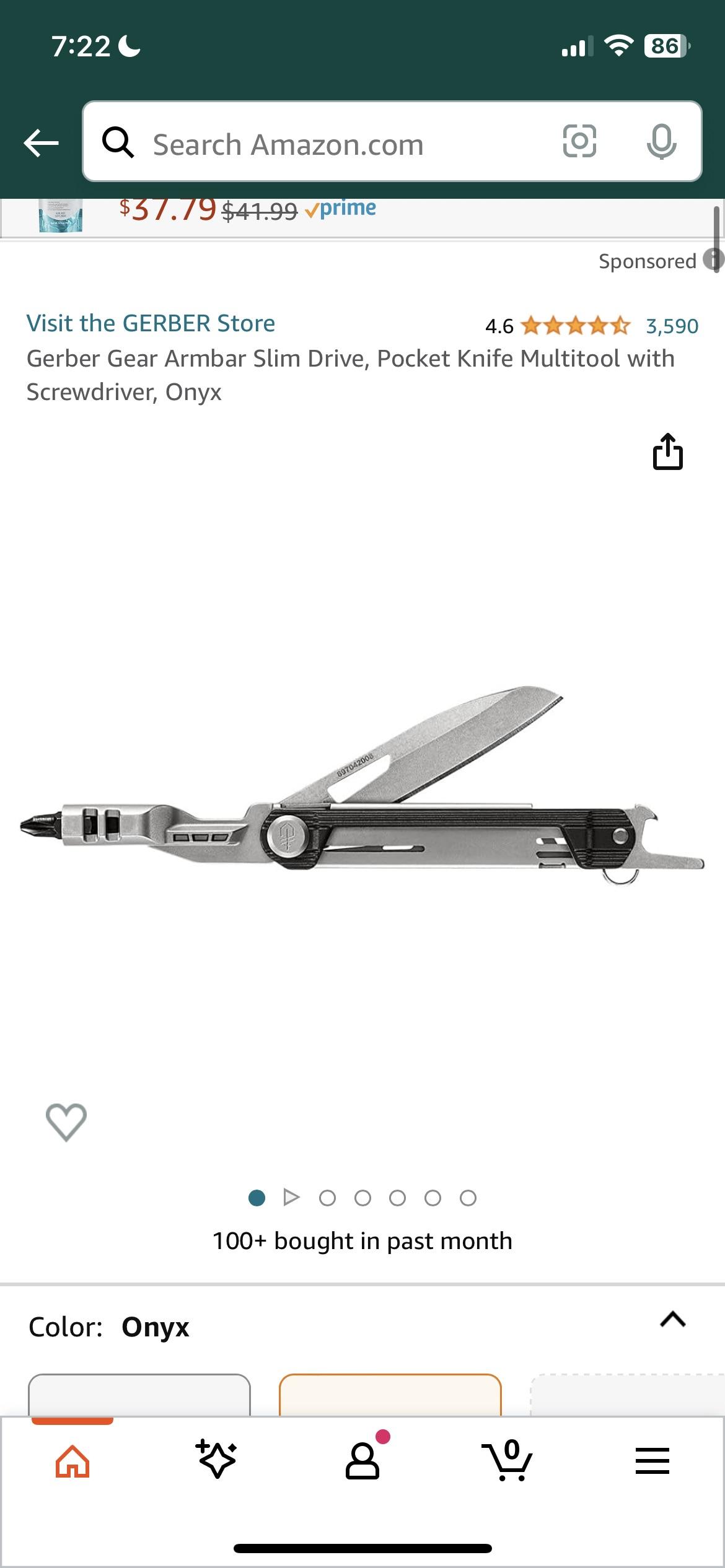Open camera lens search

coord(579,142)
